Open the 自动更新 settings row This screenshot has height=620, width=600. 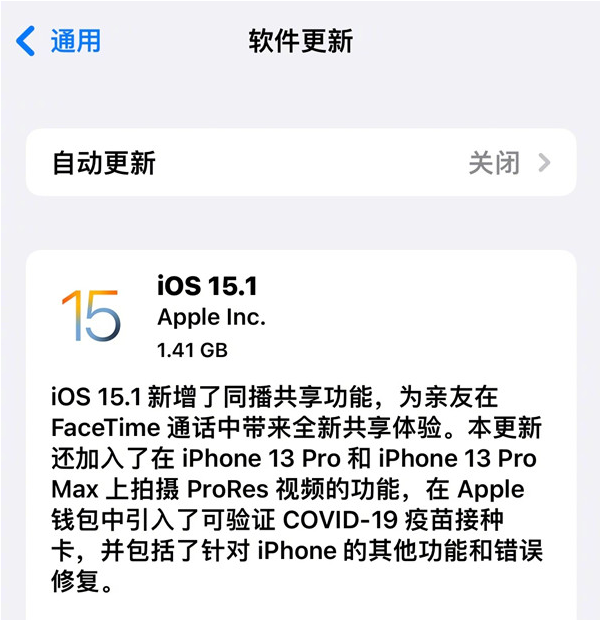[300, 162]
